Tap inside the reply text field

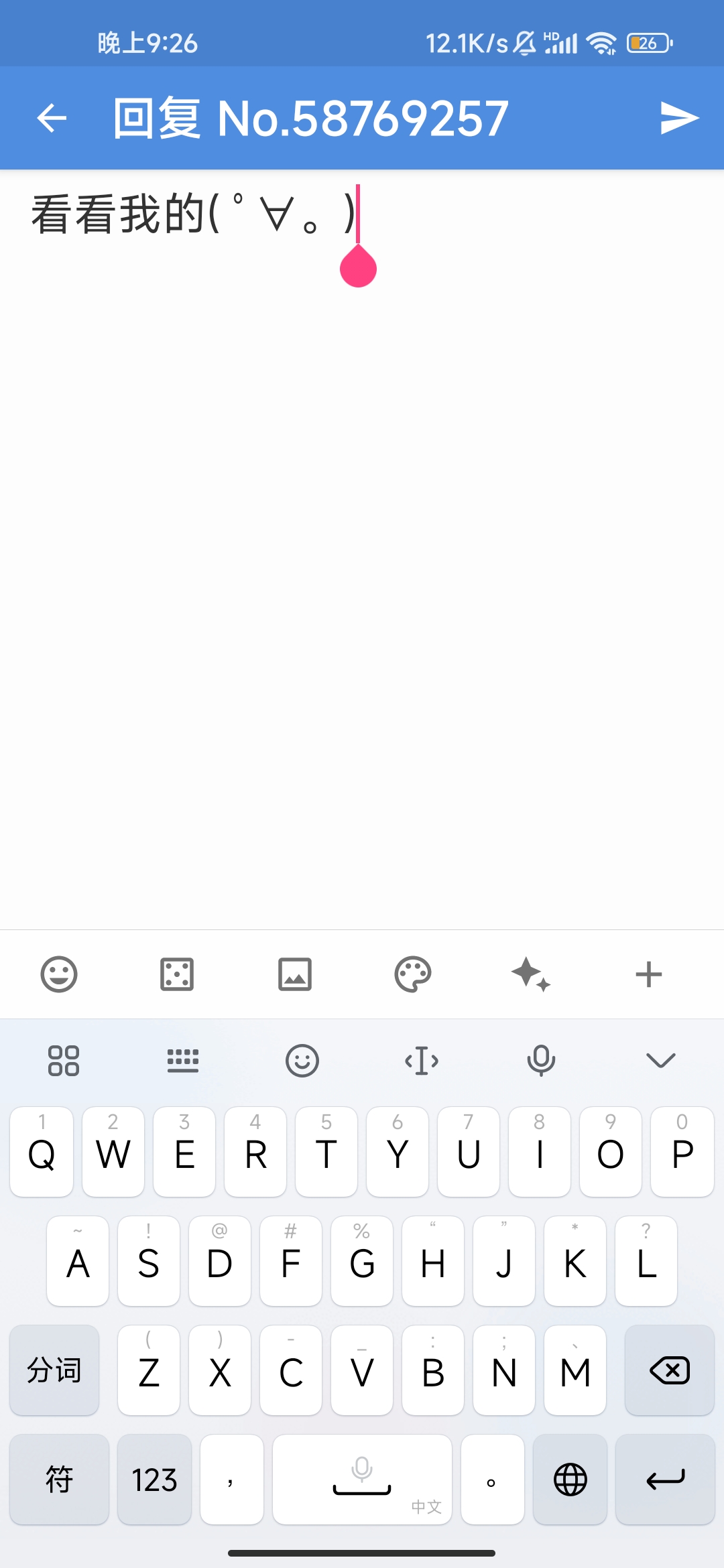coord(362,549)
